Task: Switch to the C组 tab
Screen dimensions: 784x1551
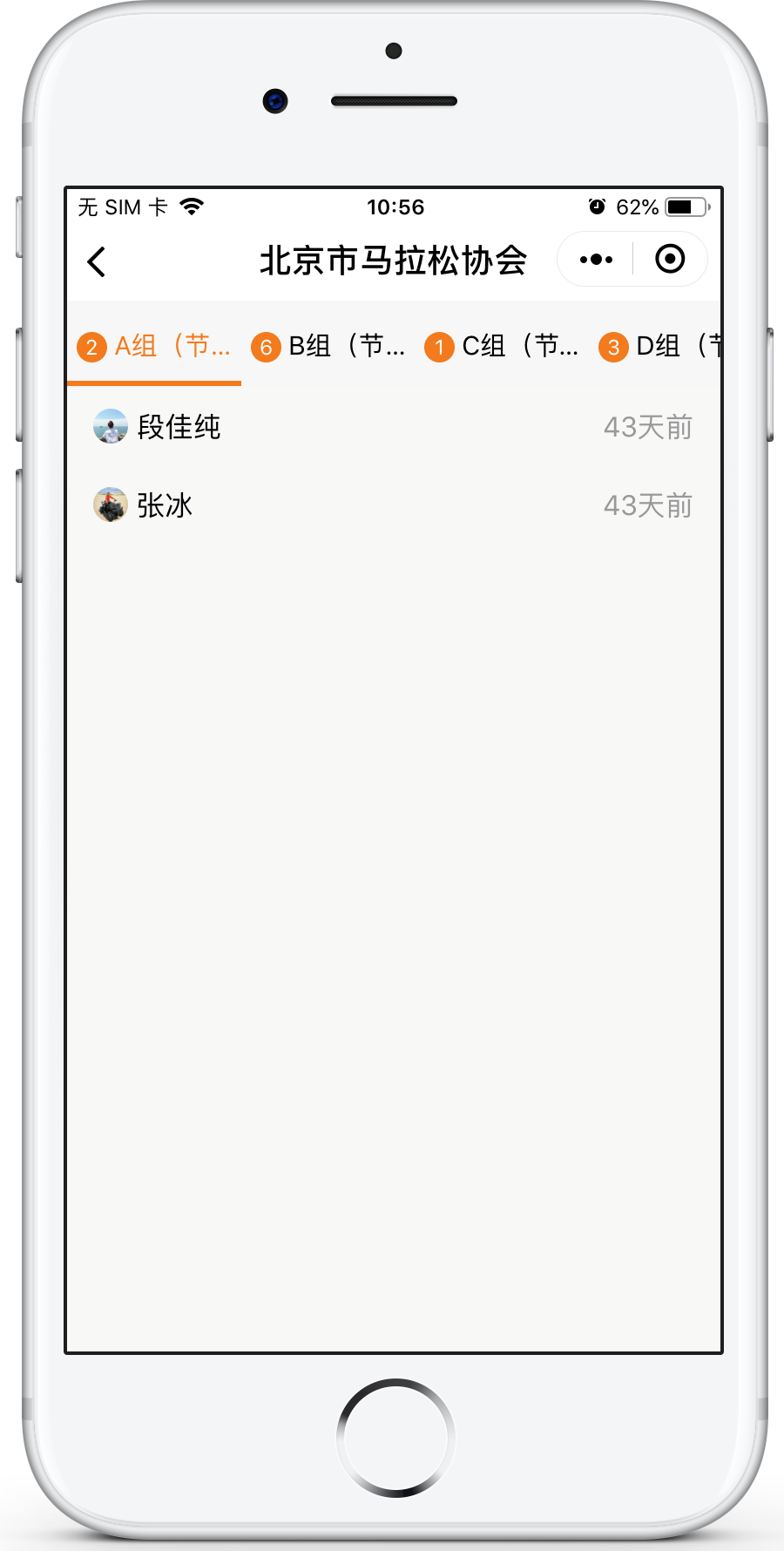Action: [503, 347]
